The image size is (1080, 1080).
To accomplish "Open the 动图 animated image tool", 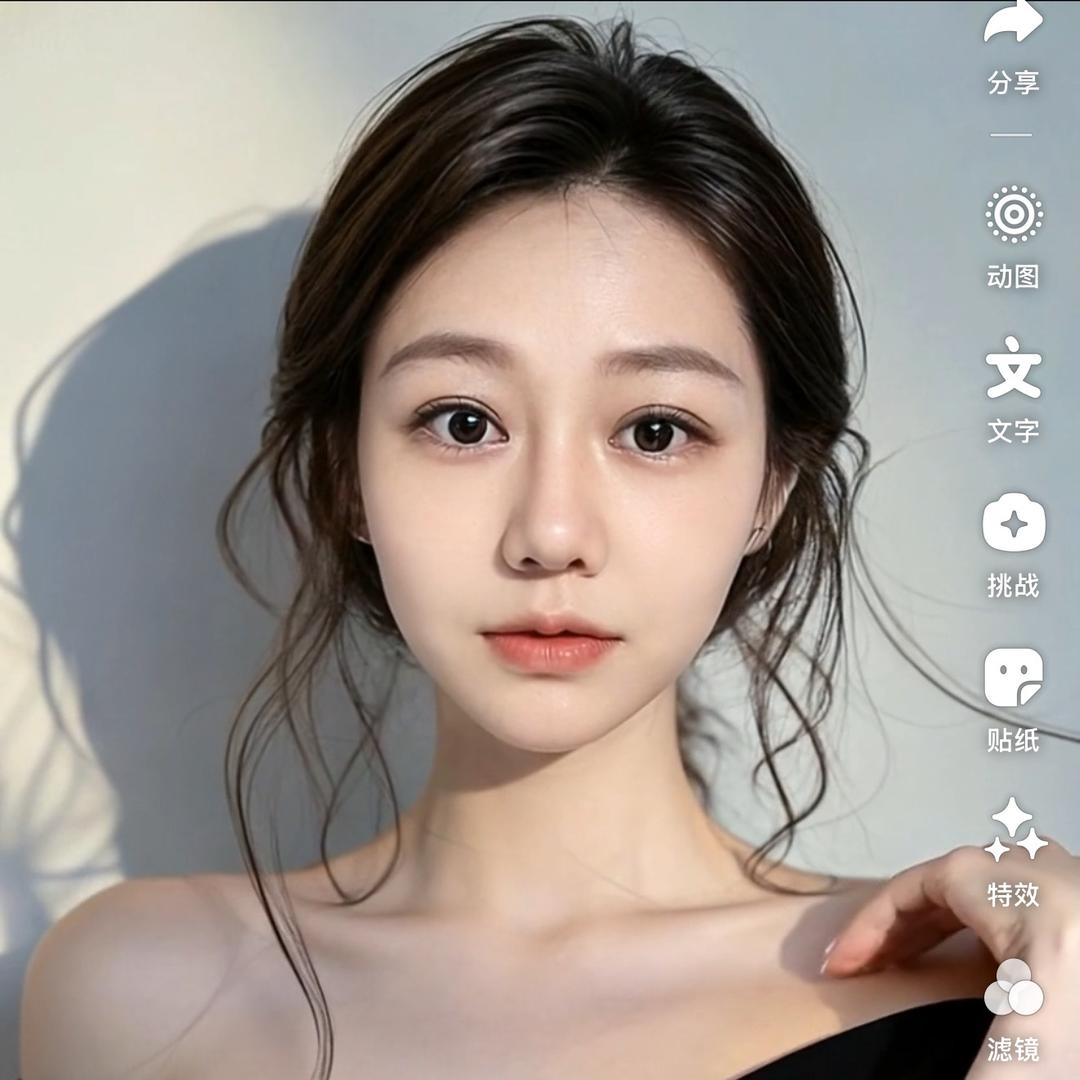I will click(1013, 215).
